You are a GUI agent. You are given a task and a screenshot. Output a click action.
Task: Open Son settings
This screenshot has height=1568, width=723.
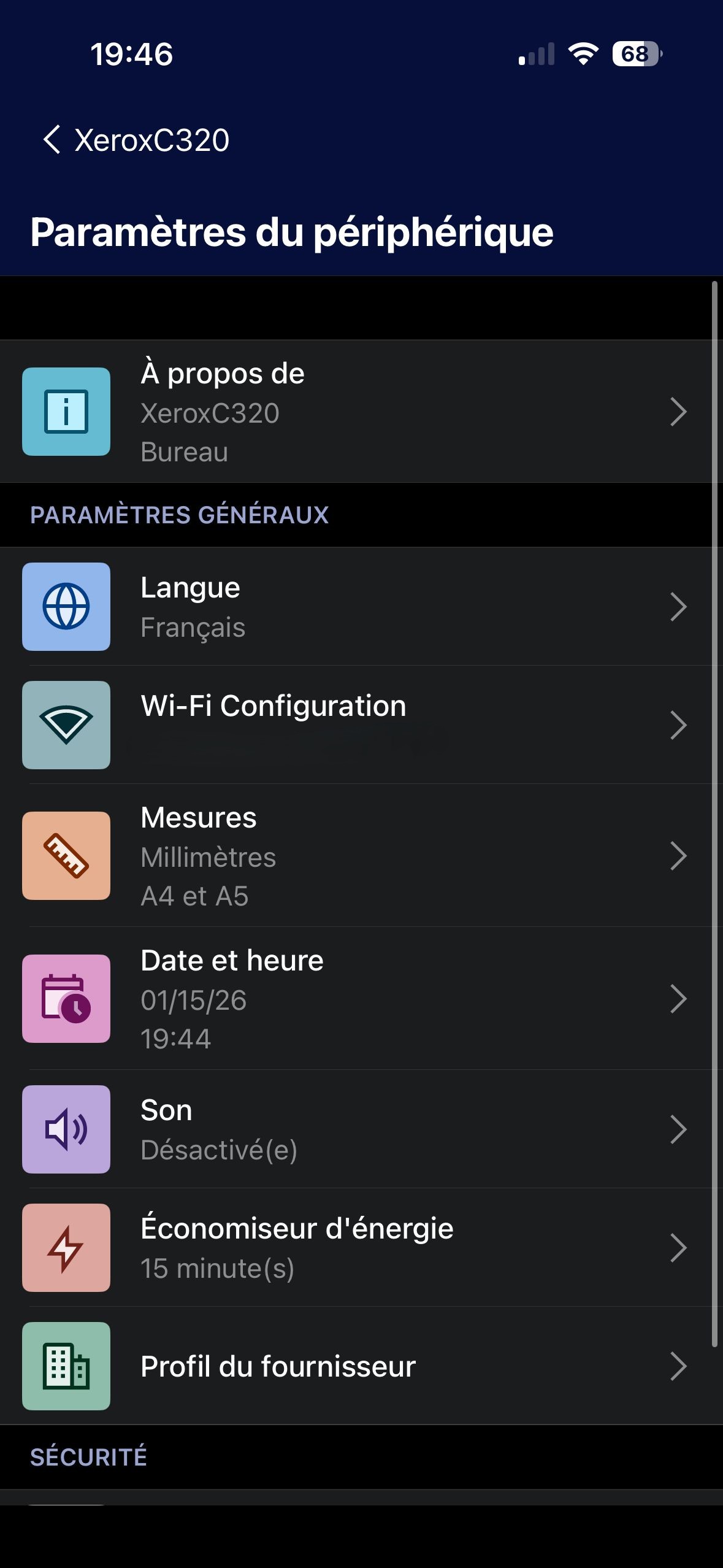(x=361, y=1129)
